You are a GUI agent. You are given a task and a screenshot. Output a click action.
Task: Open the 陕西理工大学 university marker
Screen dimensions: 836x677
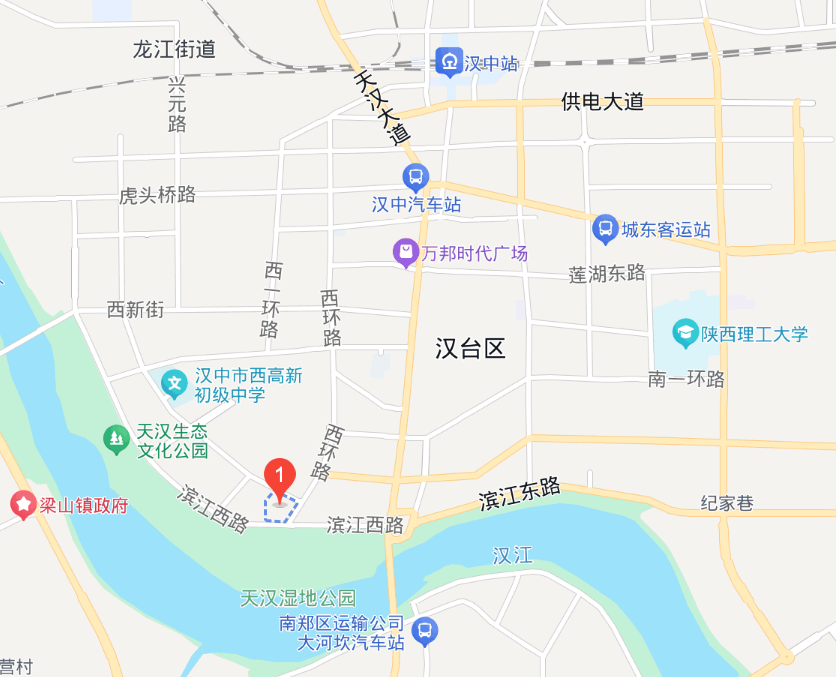tap(685, 334)
